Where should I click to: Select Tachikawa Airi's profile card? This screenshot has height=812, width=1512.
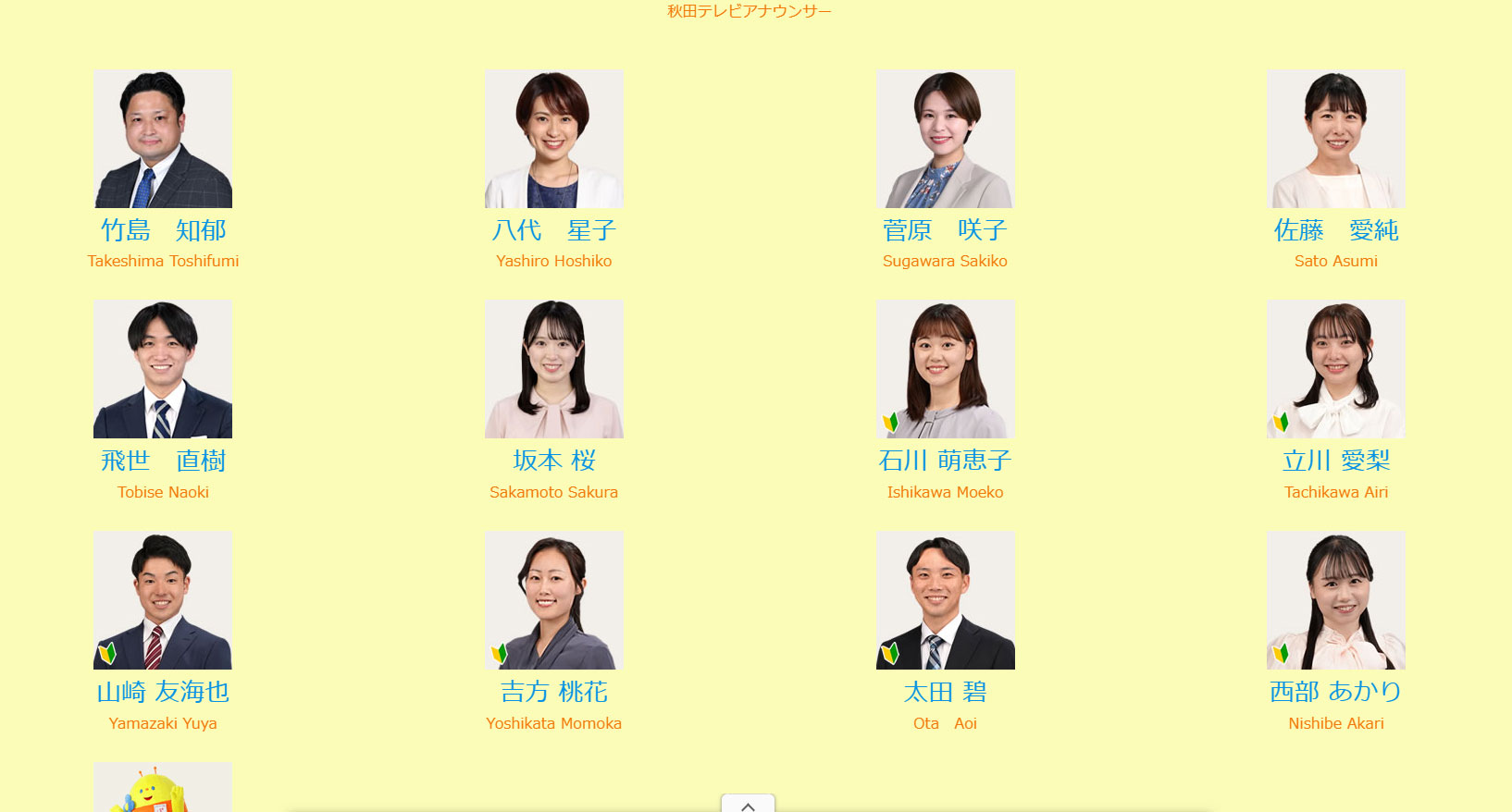tap(1335, 369)
